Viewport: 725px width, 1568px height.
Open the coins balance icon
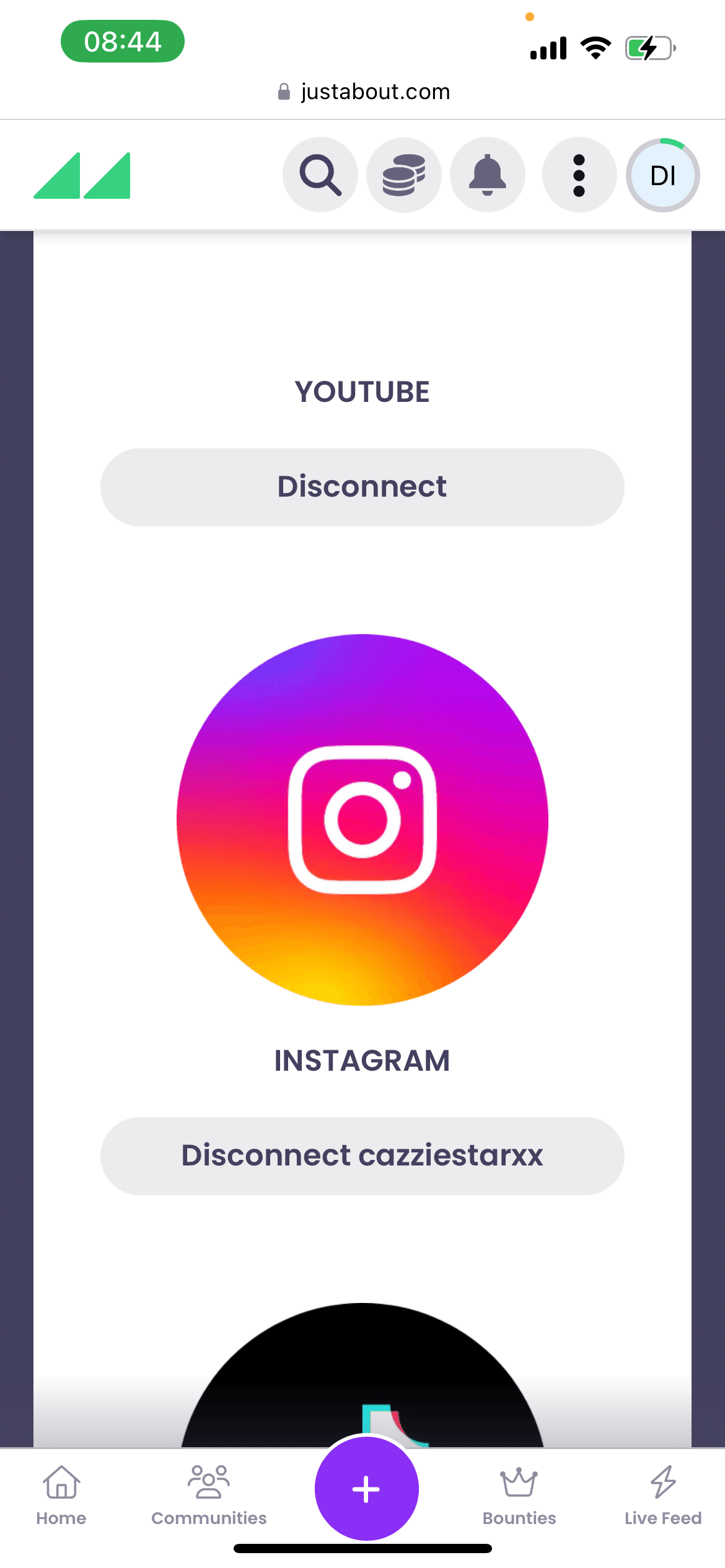pos(404,175)
